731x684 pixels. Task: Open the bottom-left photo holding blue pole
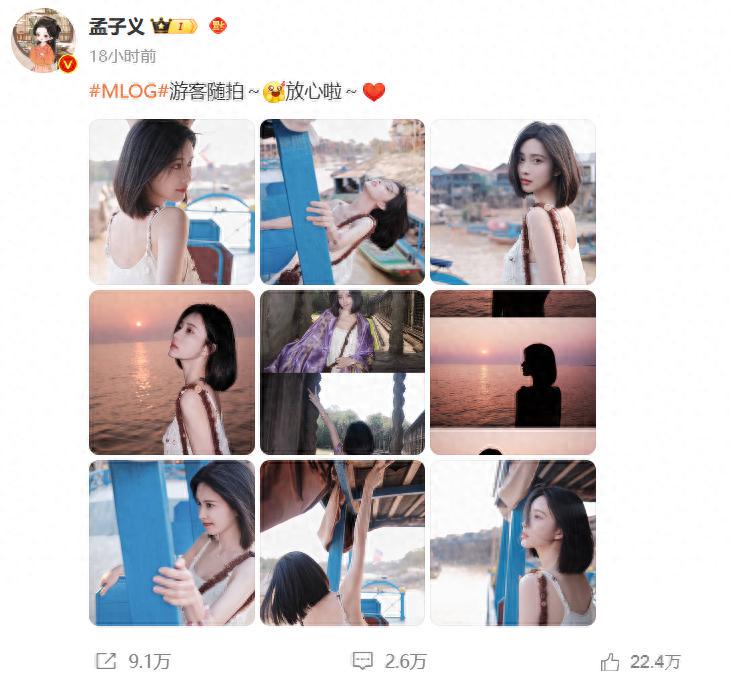pyautogui.click(x=172, y=542)
